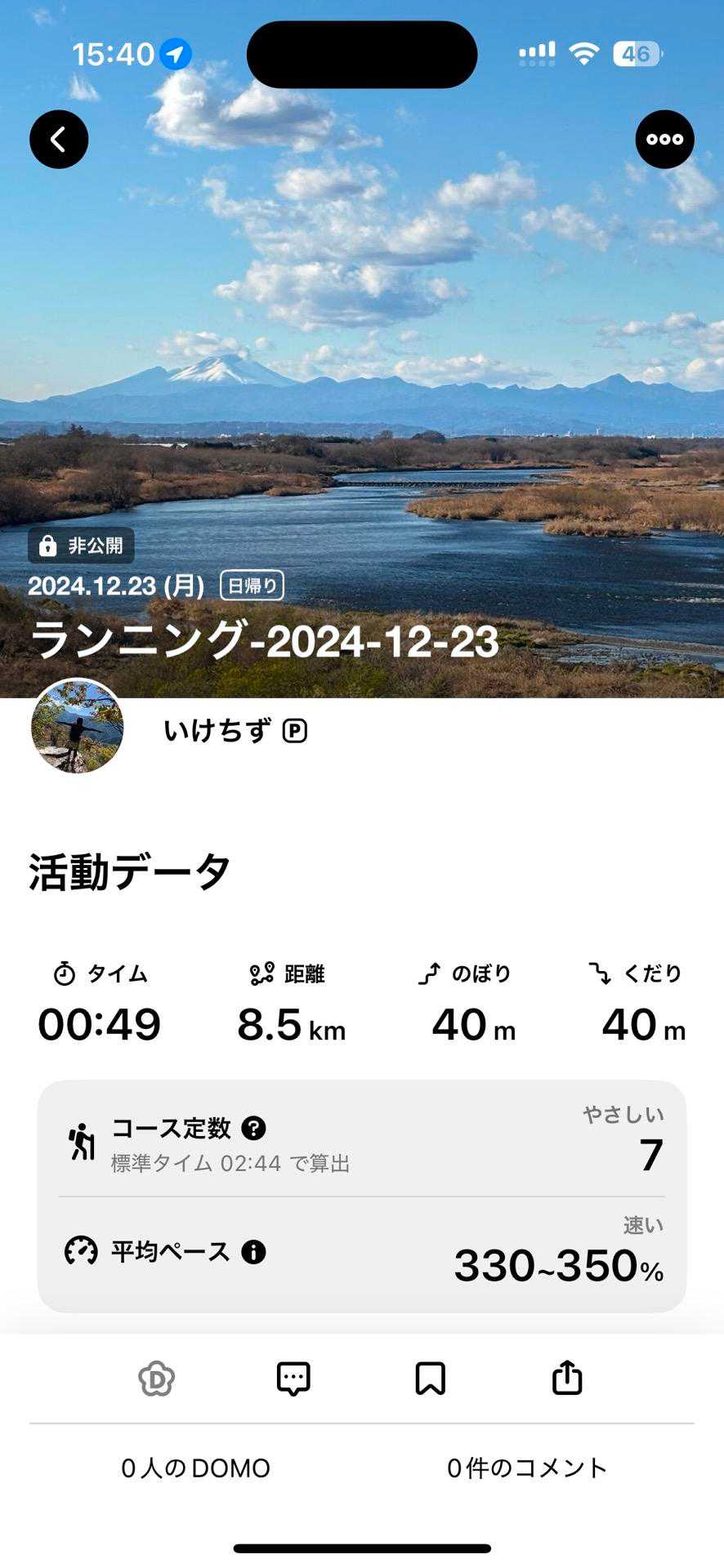Go back using the back arrow
The image size is (724, 1568).
tap(59, 140)
